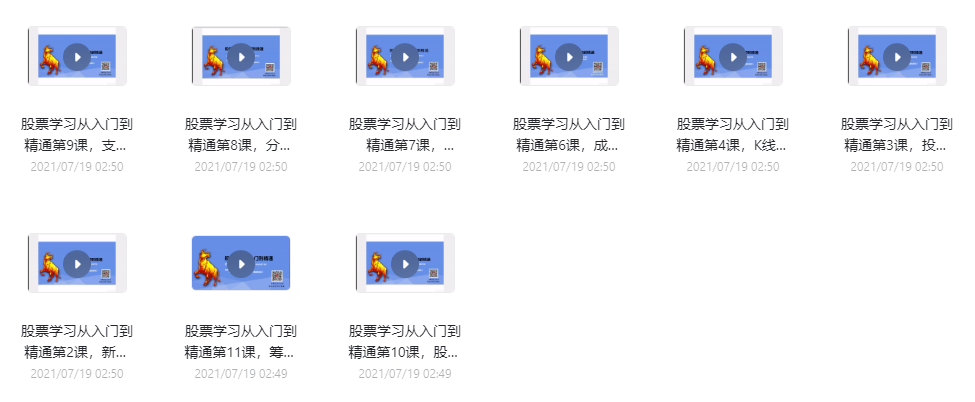Play the 第2课 lesson video
The height and width of the screenshot is (402, 975).
coord(77,264)
